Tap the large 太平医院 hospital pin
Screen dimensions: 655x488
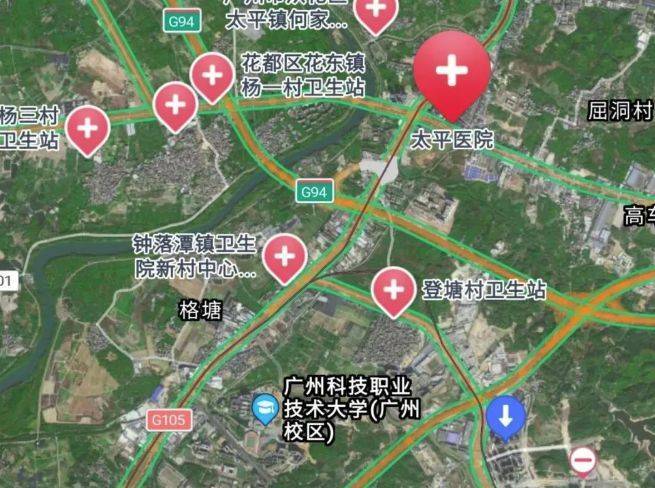click(452, 72)
